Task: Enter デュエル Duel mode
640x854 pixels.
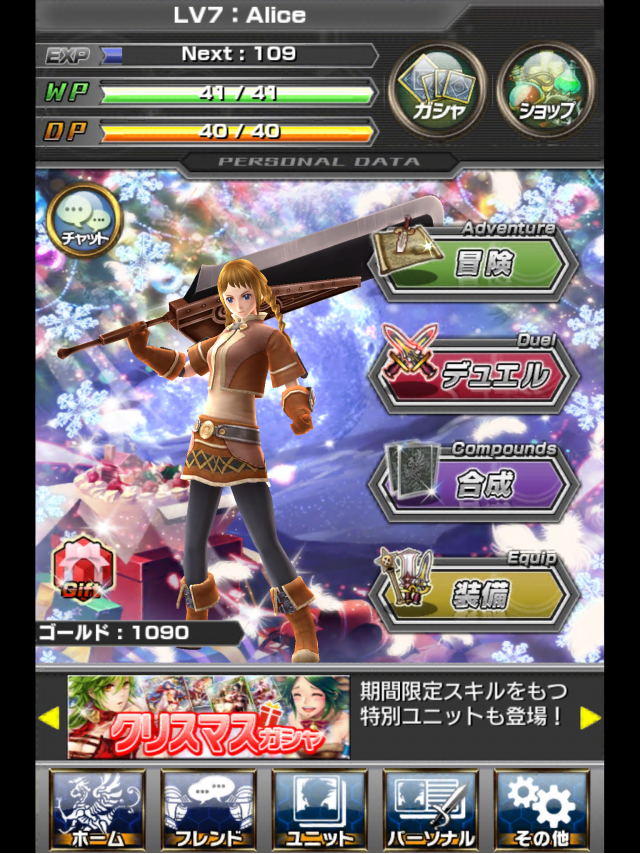Action: (476, 375)
